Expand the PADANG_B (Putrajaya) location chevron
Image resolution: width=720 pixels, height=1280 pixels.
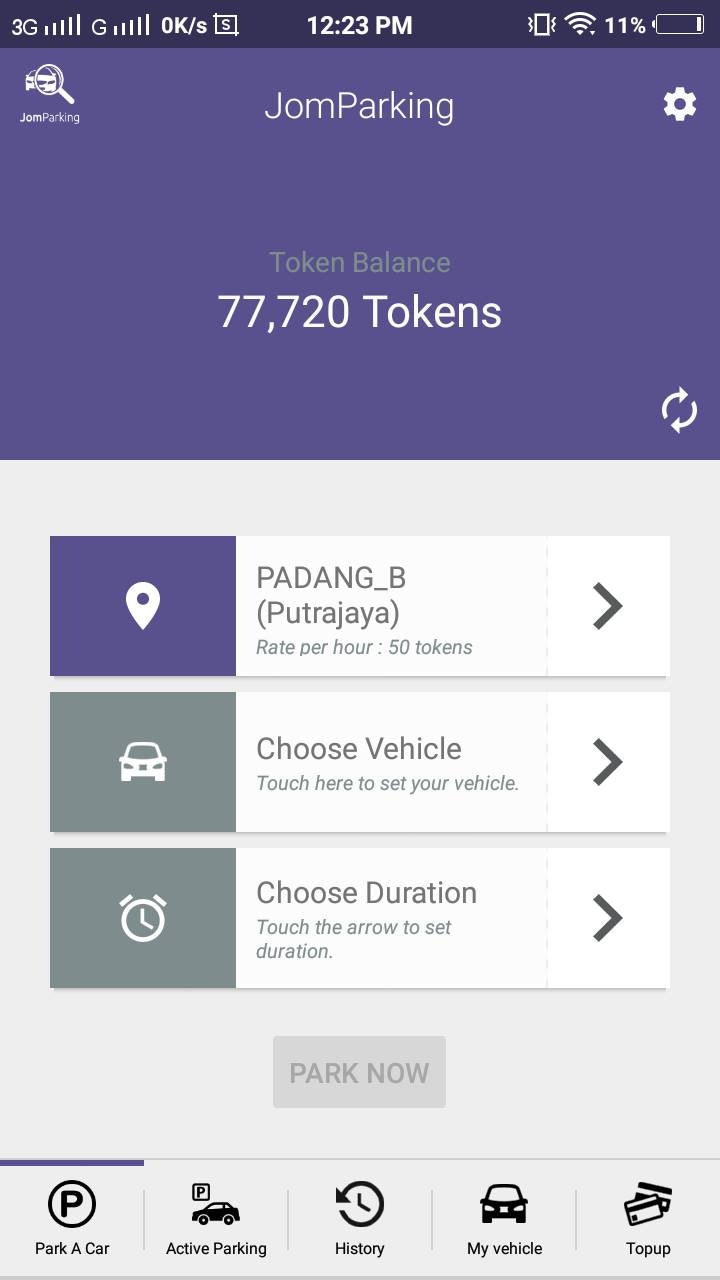pyautogui.click(x=608, y=605)
